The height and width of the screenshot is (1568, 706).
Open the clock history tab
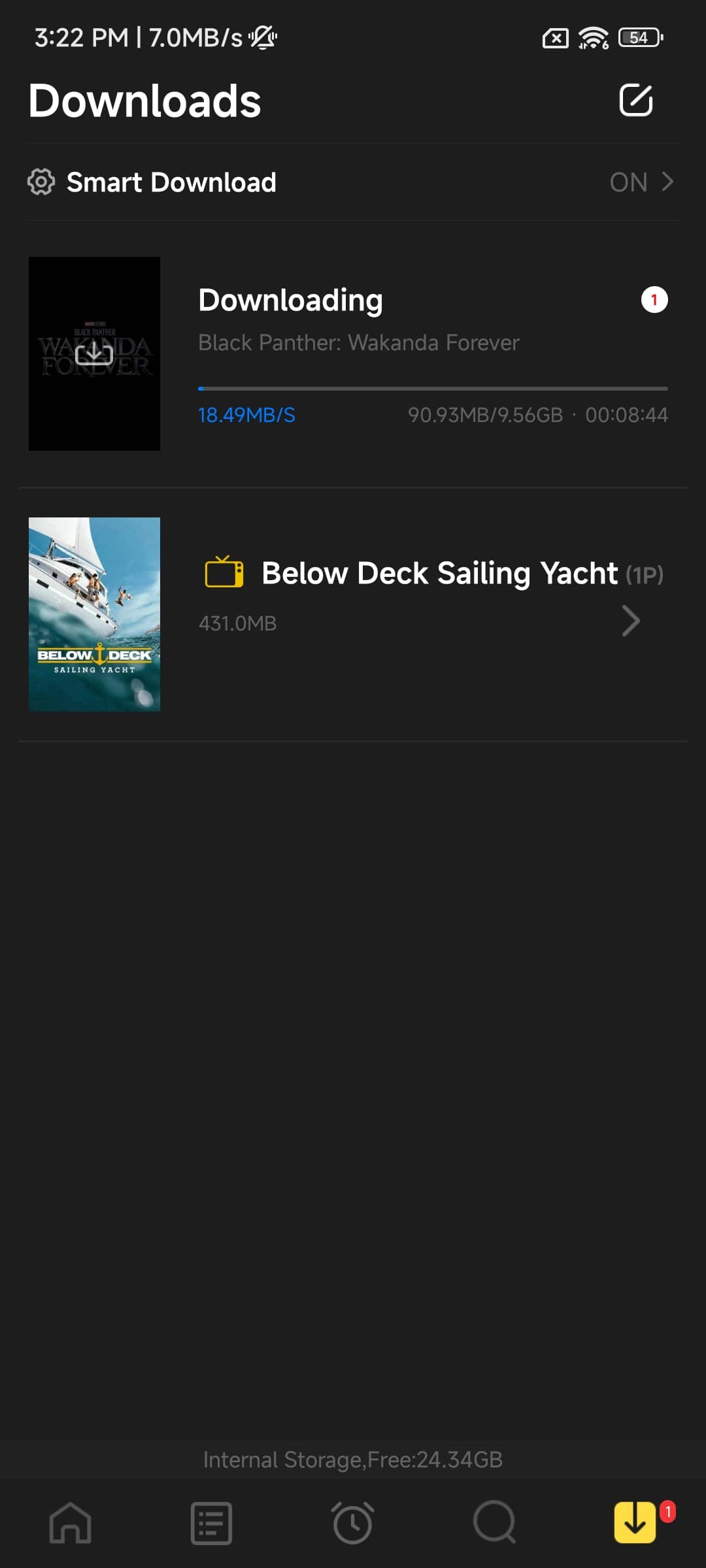(x=353, y=1523)
